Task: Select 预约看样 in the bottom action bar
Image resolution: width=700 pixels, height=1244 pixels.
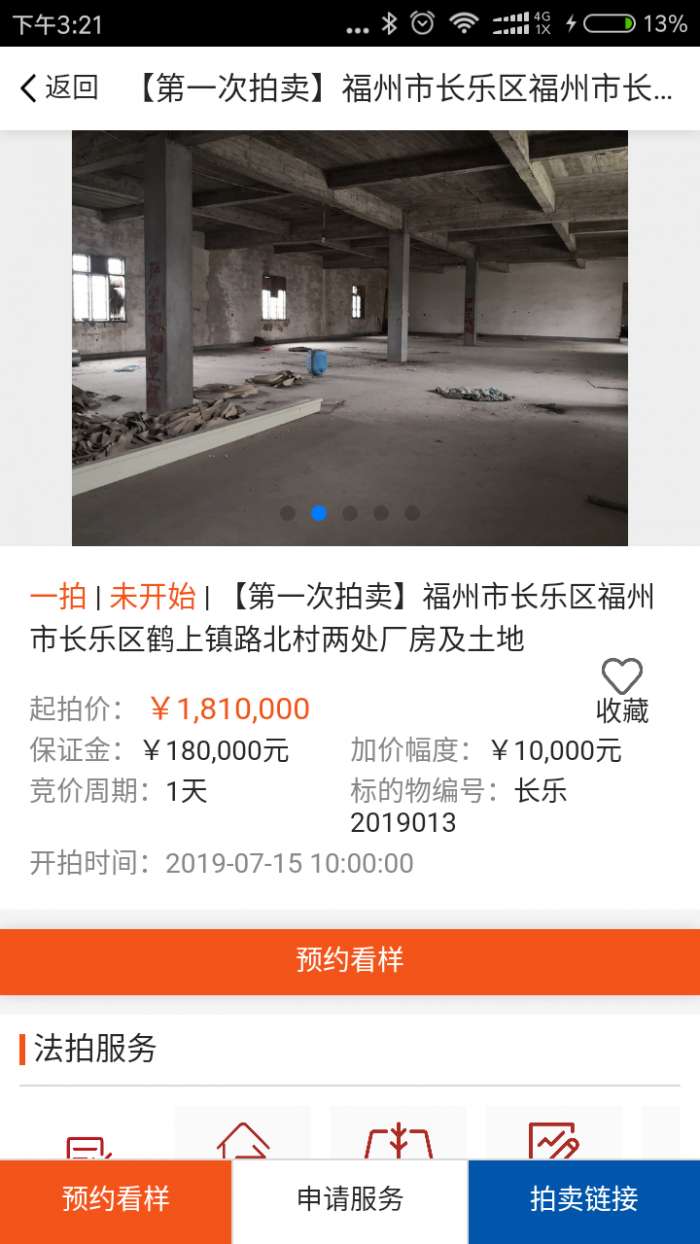Action: 116,1200
